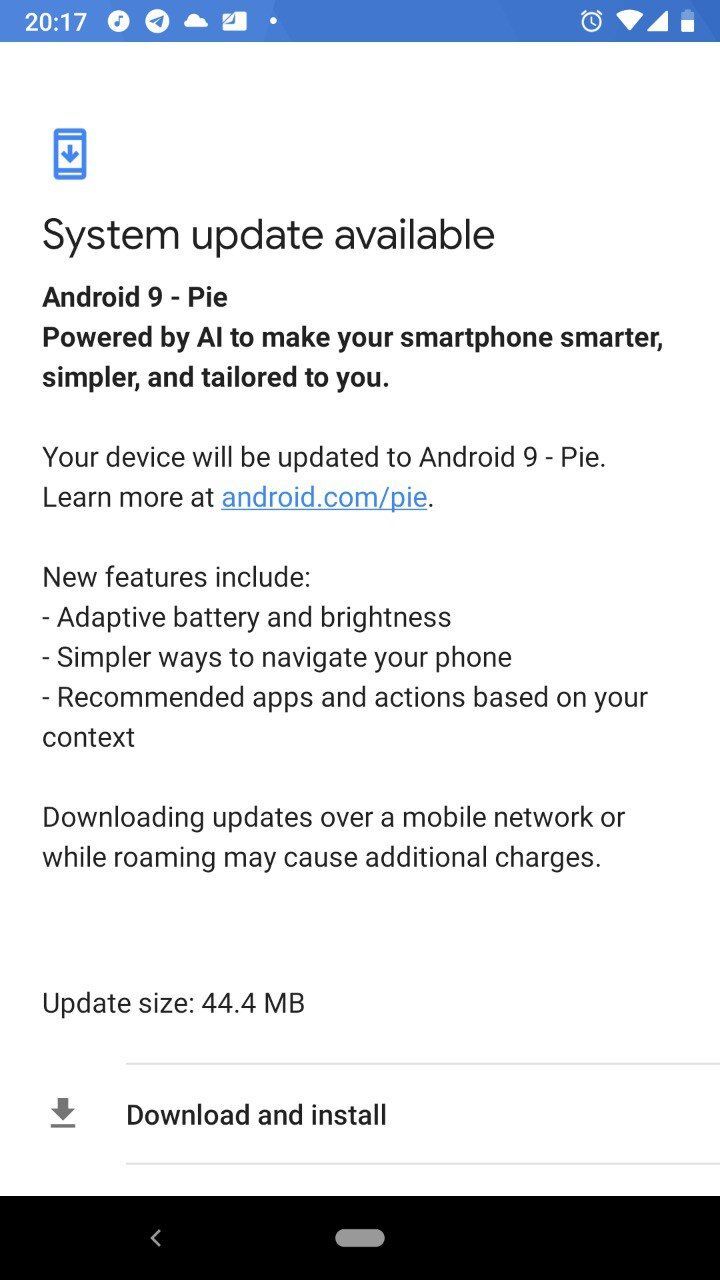The image size is (720, 1280).
Task: Tap the Update size 44.4 MB text
Action: click(x=172, y=1002)
